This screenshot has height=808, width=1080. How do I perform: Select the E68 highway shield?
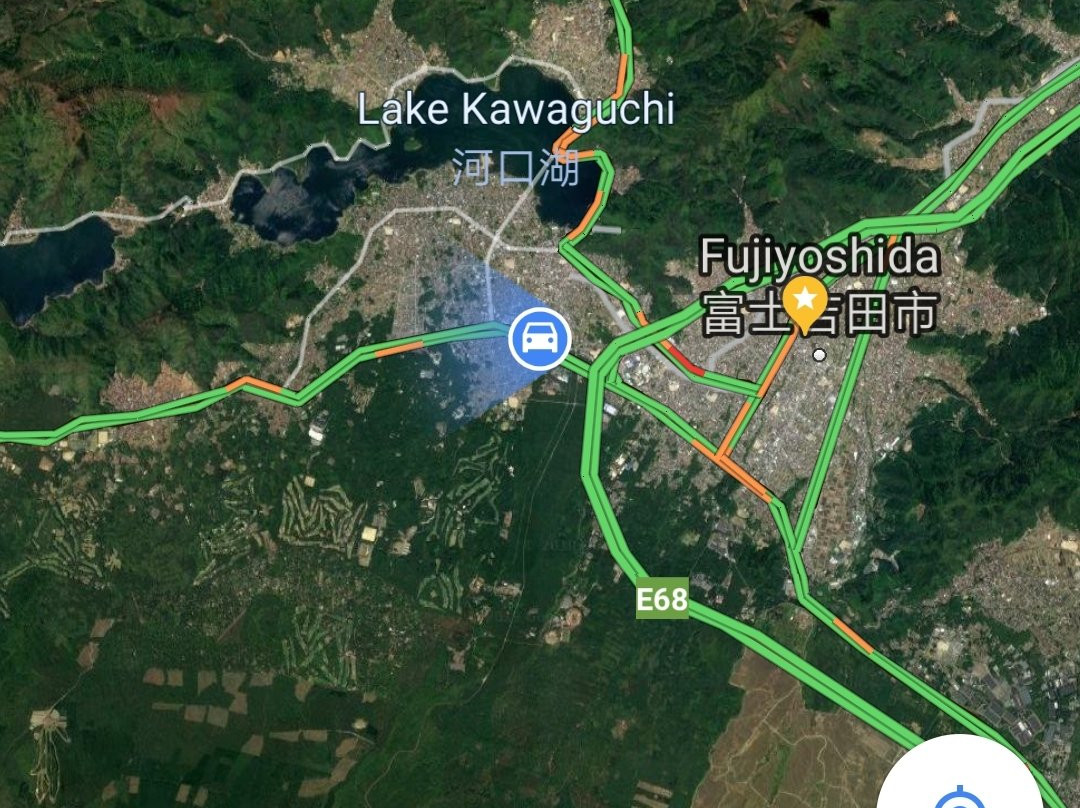(x=662, y=599)
